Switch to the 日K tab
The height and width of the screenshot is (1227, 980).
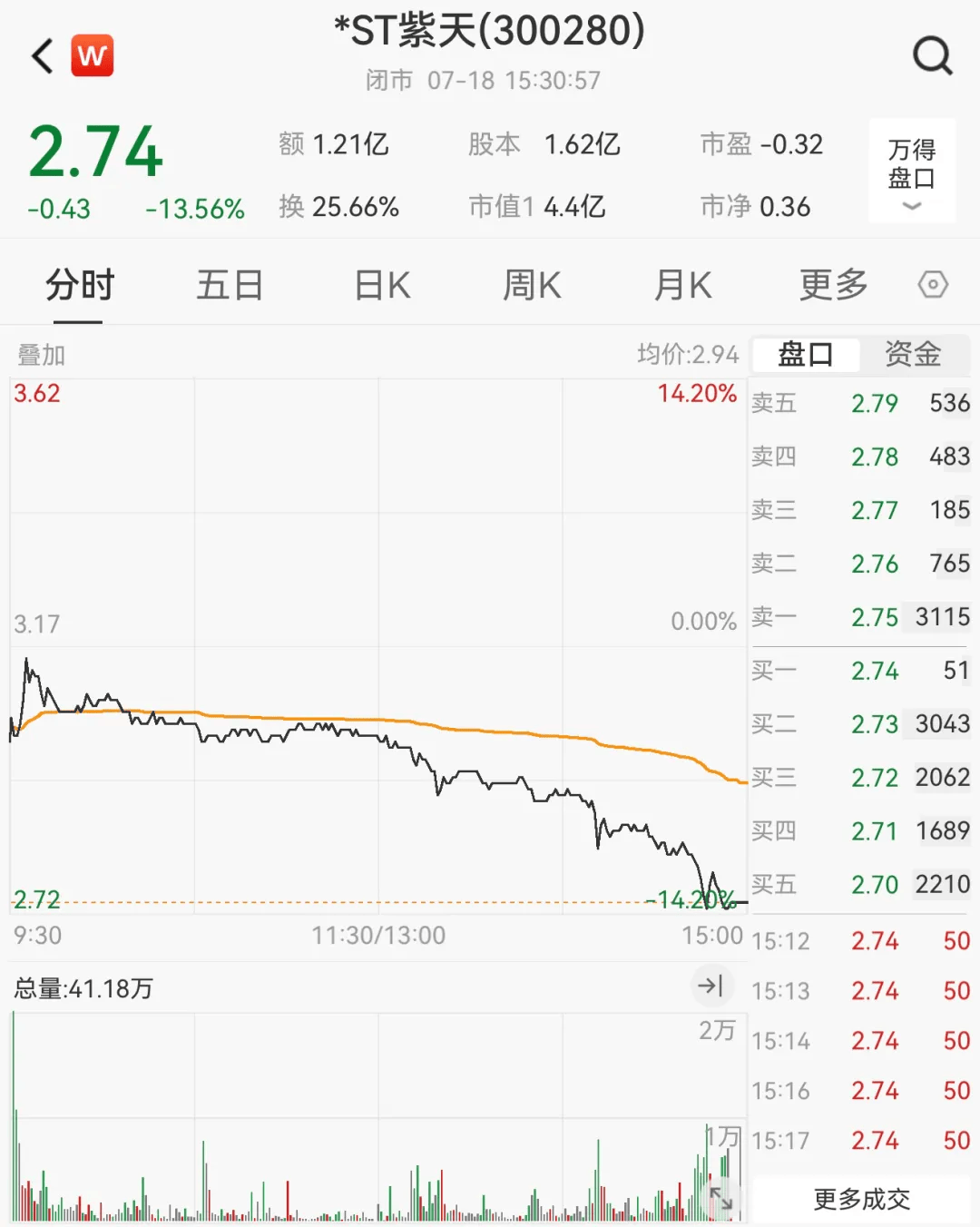tap(380, 284)
